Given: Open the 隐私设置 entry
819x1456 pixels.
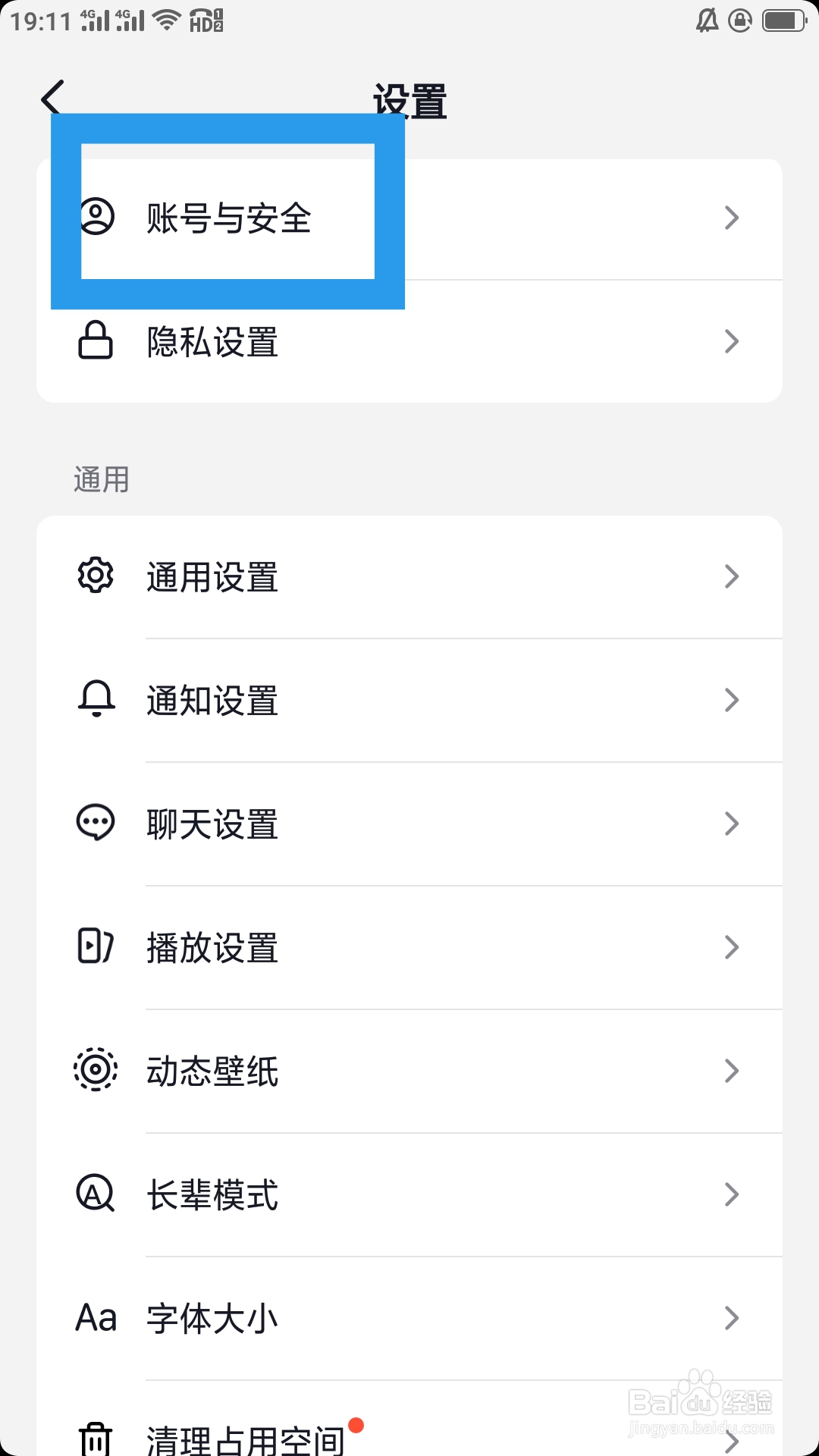Looking at the screenshot, I should (x=409, y=341).
